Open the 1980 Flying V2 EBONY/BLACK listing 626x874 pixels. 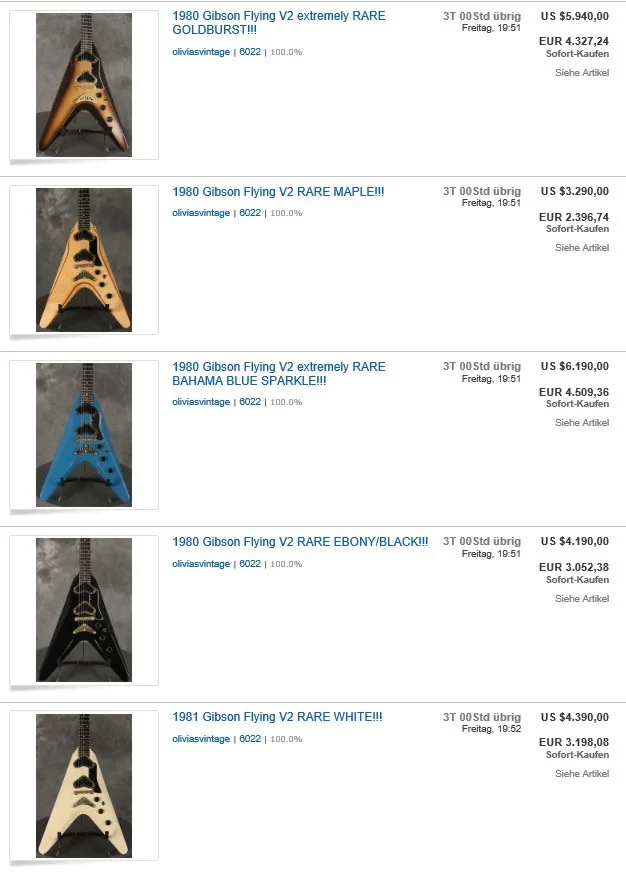[300, 542]
